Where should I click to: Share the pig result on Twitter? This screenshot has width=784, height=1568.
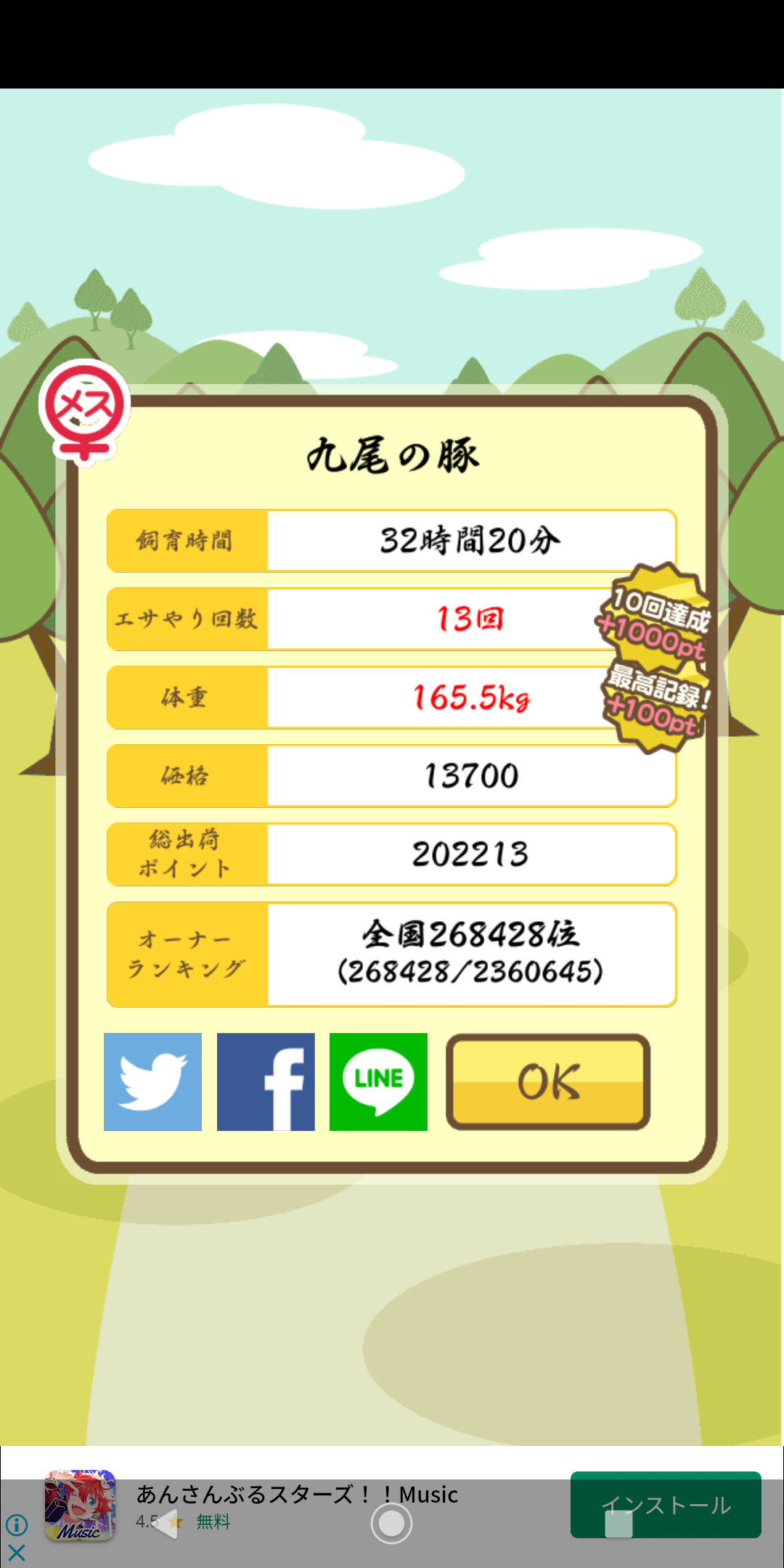coord(152,1082)
